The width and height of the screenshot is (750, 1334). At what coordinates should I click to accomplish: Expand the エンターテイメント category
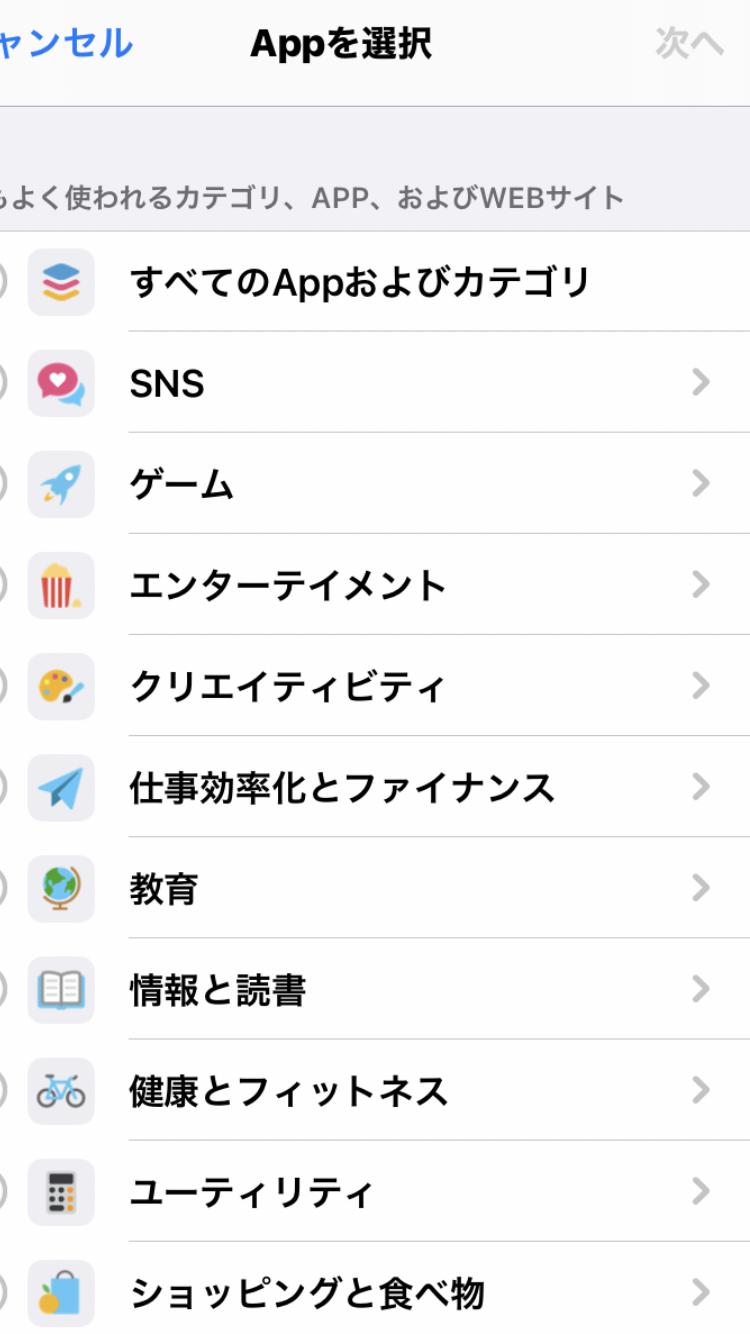(x=700, y=585)
